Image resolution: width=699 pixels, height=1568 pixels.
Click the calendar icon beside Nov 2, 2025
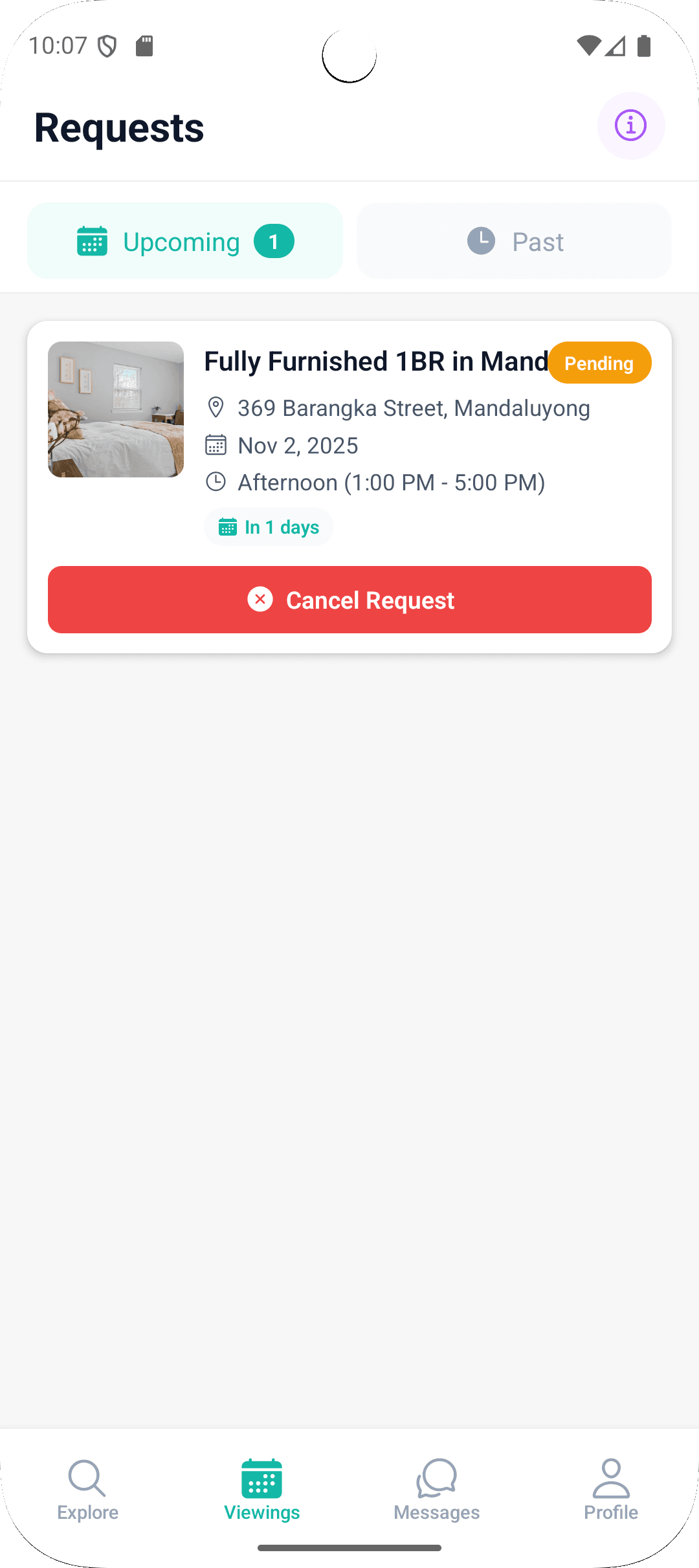tap(216, 444)
